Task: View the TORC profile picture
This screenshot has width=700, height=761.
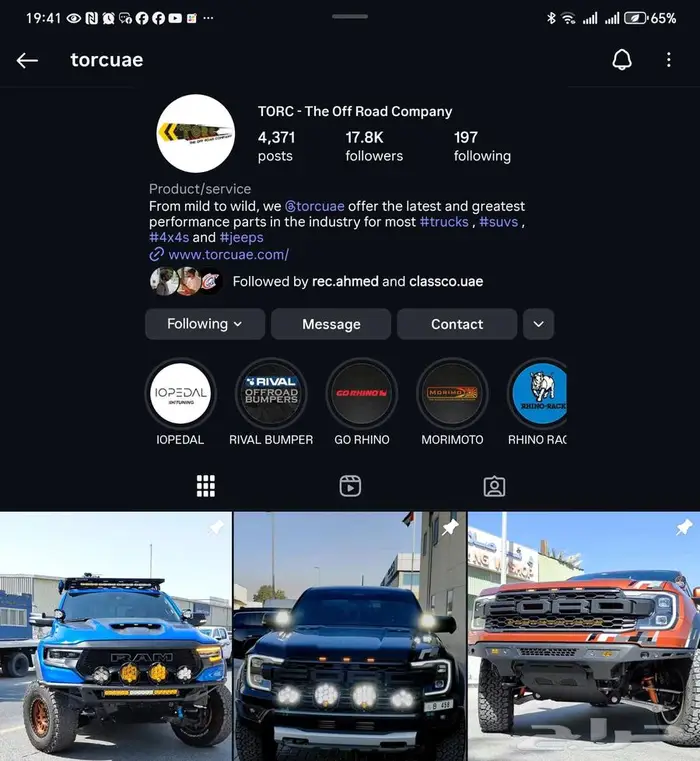Action: pos(196,133)
